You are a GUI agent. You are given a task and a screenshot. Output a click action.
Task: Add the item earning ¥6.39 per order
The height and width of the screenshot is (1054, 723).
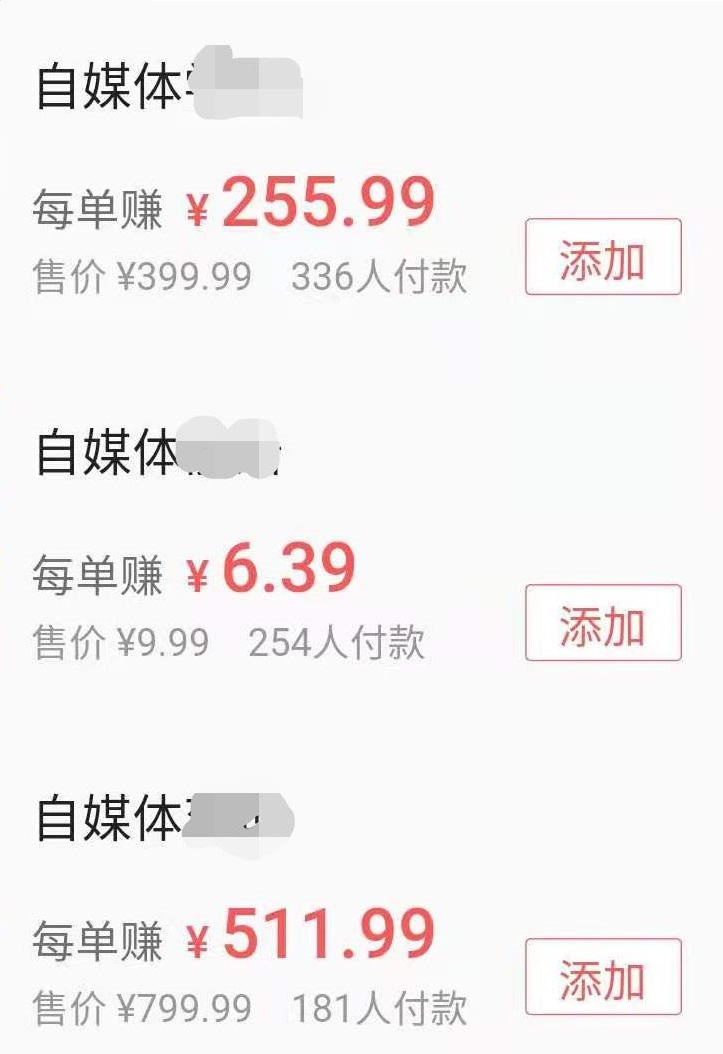click(x=603, y=623)
